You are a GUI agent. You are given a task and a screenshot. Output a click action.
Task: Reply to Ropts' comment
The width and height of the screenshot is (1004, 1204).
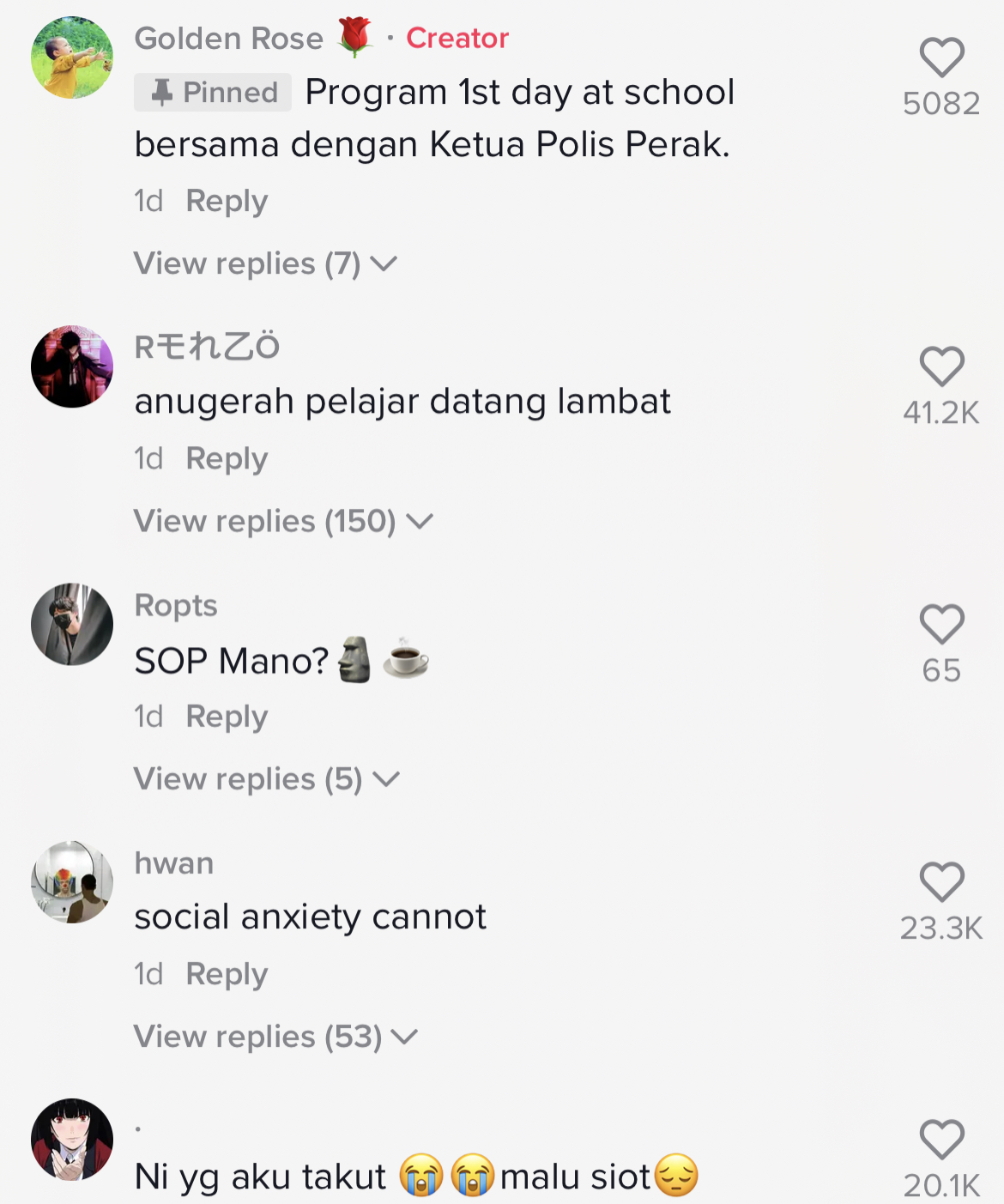(x=227, y=716)
